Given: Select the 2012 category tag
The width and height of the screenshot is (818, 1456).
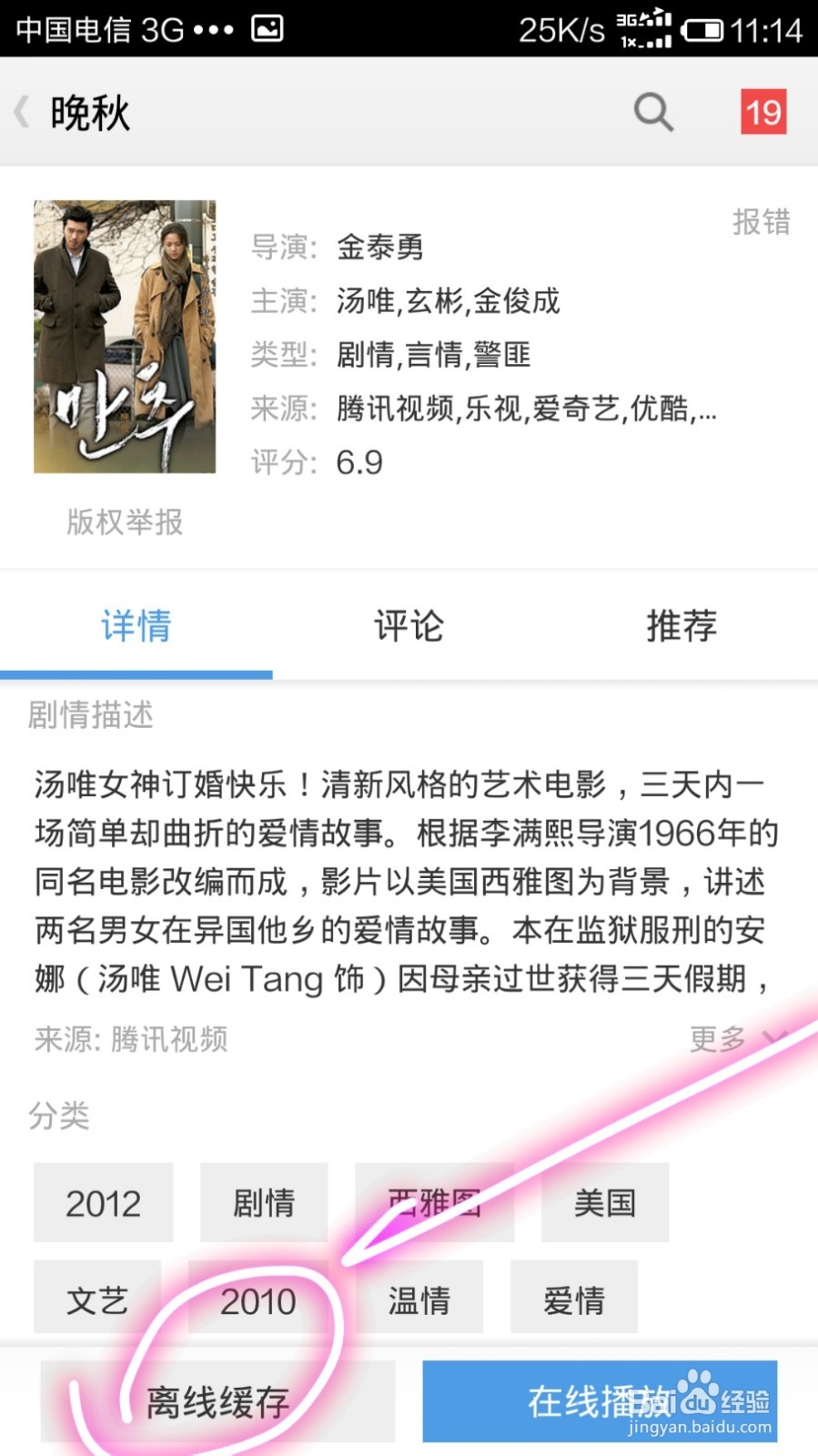Looking at the screenshot, I should (103, 1203).
